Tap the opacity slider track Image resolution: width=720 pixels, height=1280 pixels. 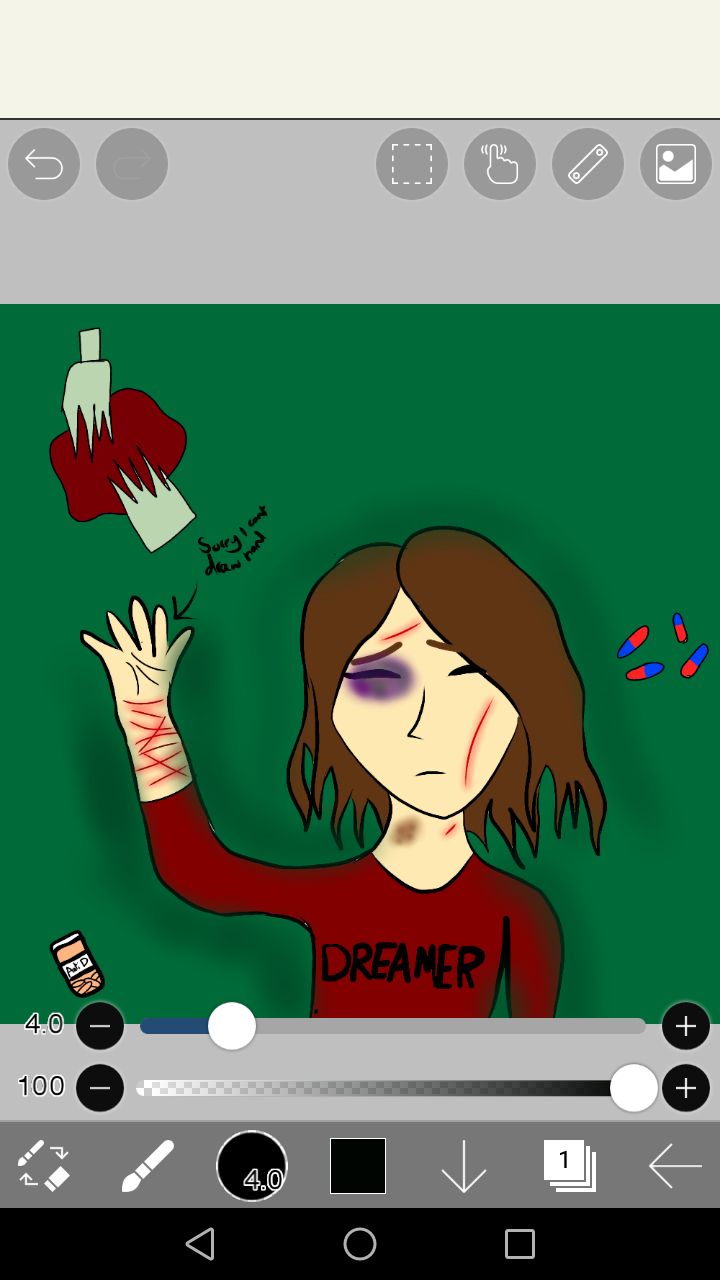click(380, 1088)
